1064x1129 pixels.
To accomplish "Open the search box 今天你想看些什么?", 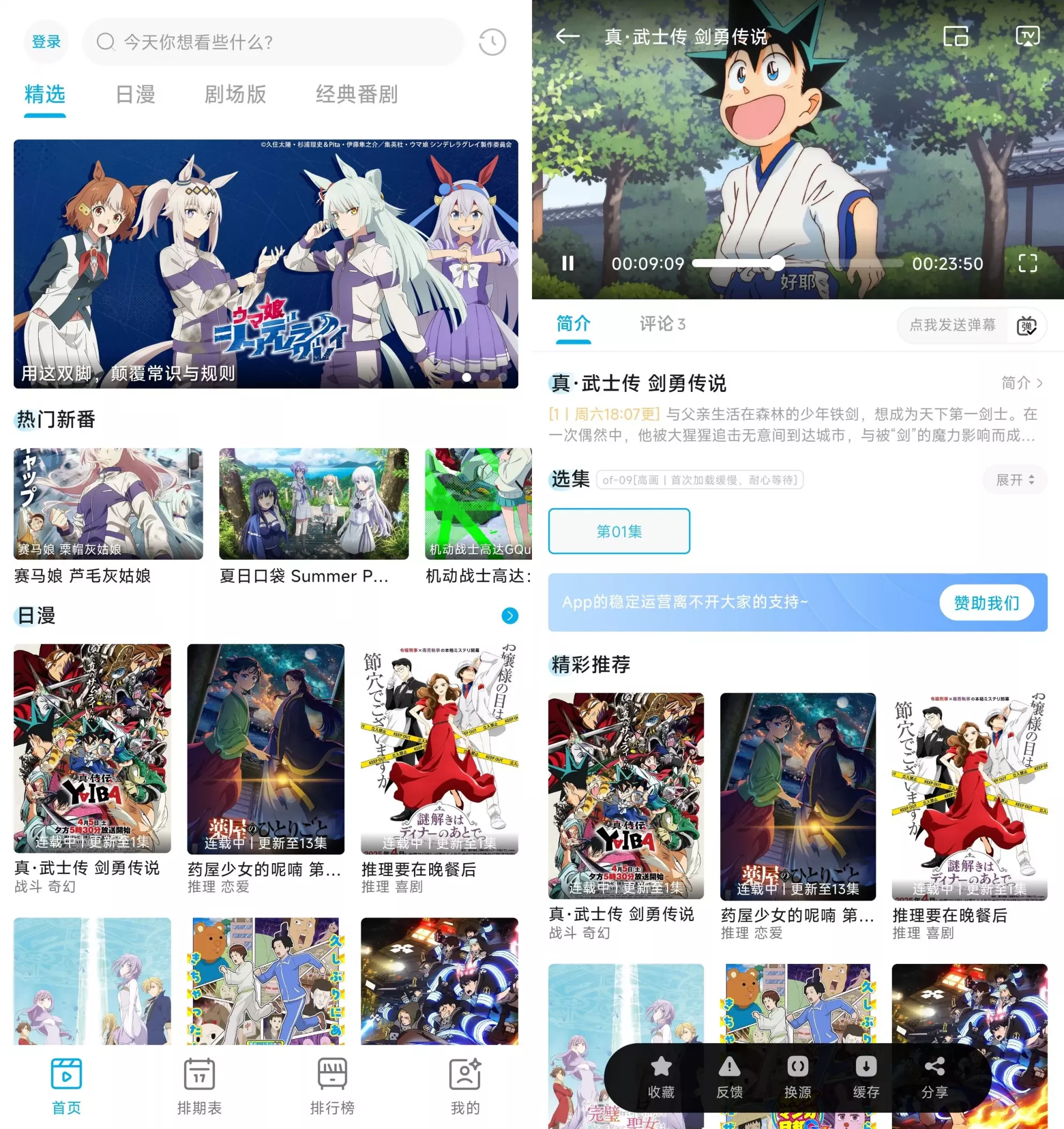I will click(272, 41).
